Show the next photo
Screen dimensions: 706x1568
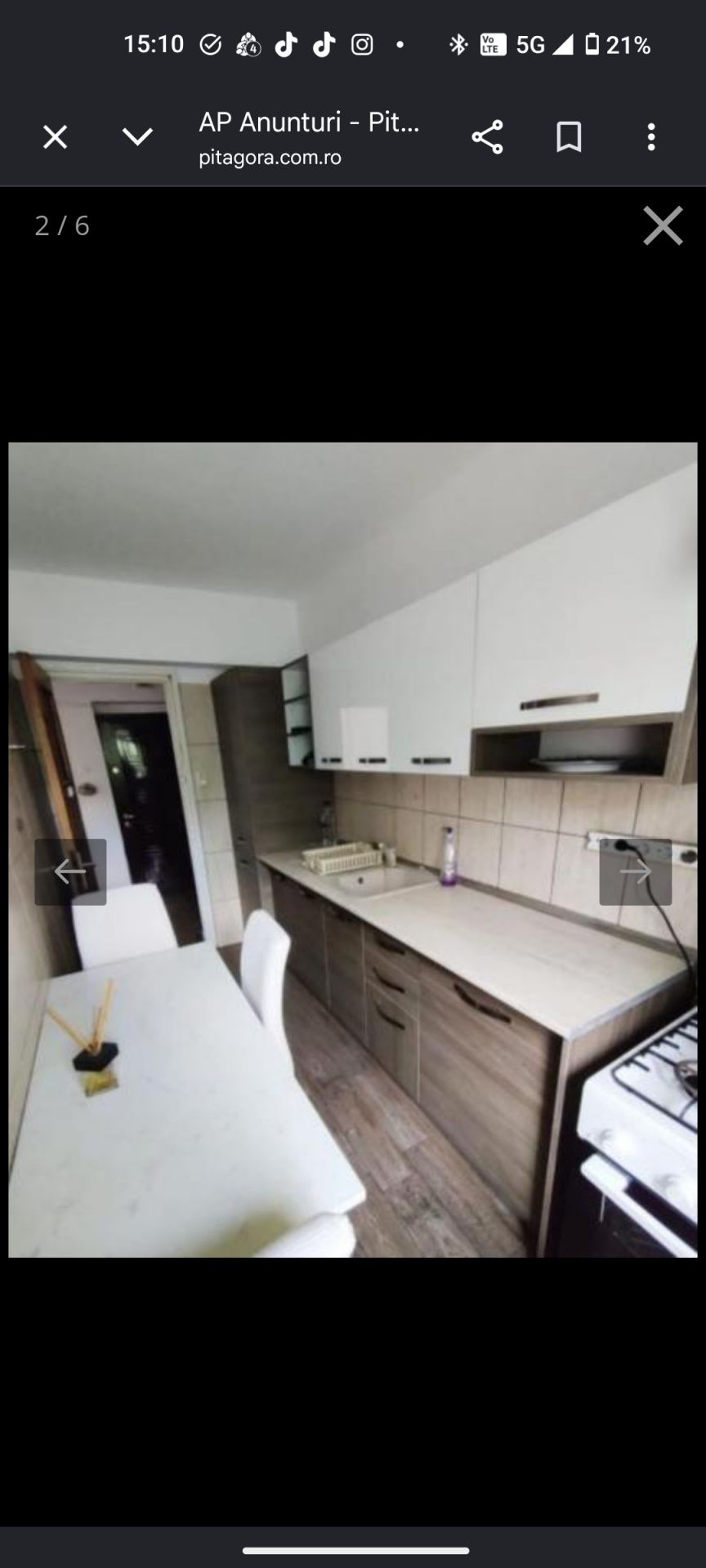tap(636, 872)
